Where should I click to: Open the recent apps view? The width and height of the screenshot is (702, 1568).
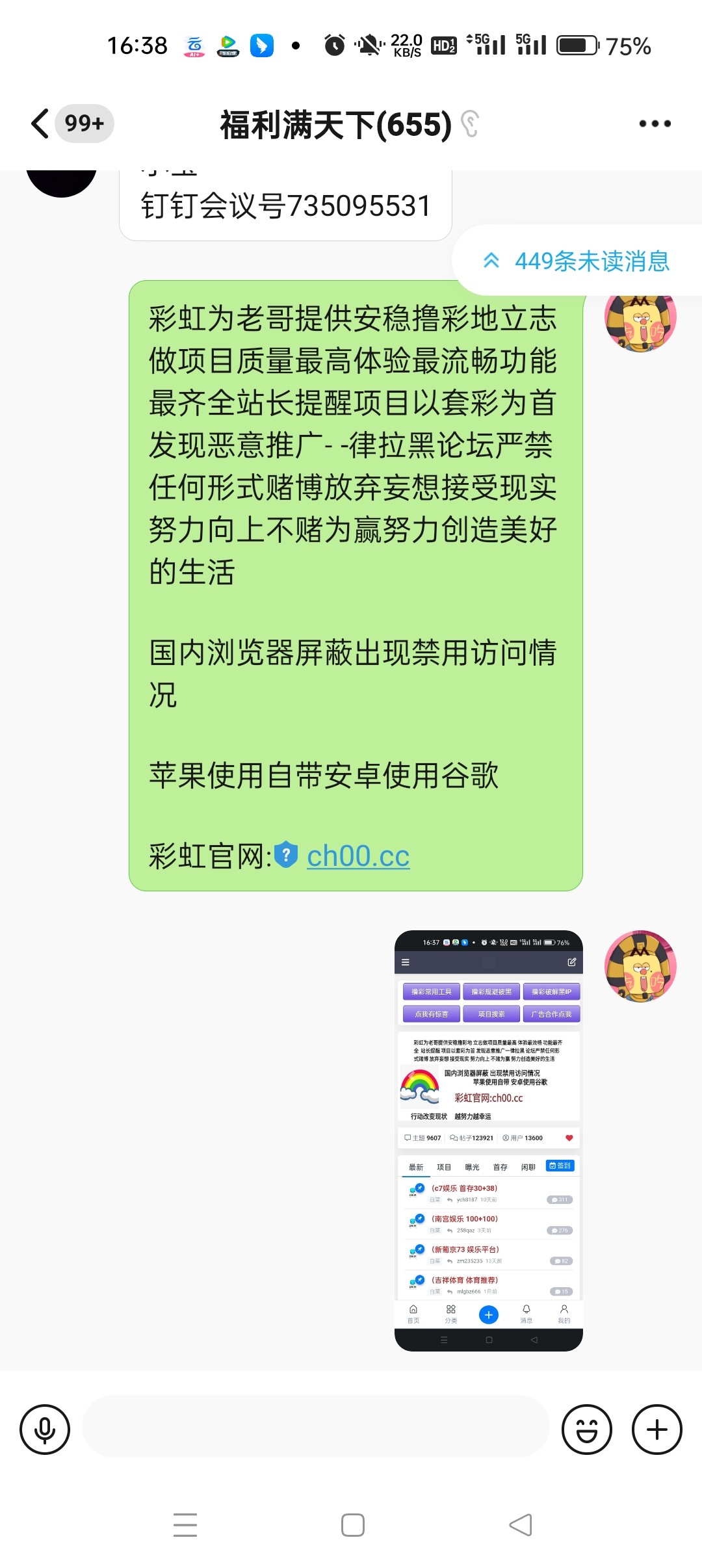[185, 1525]
